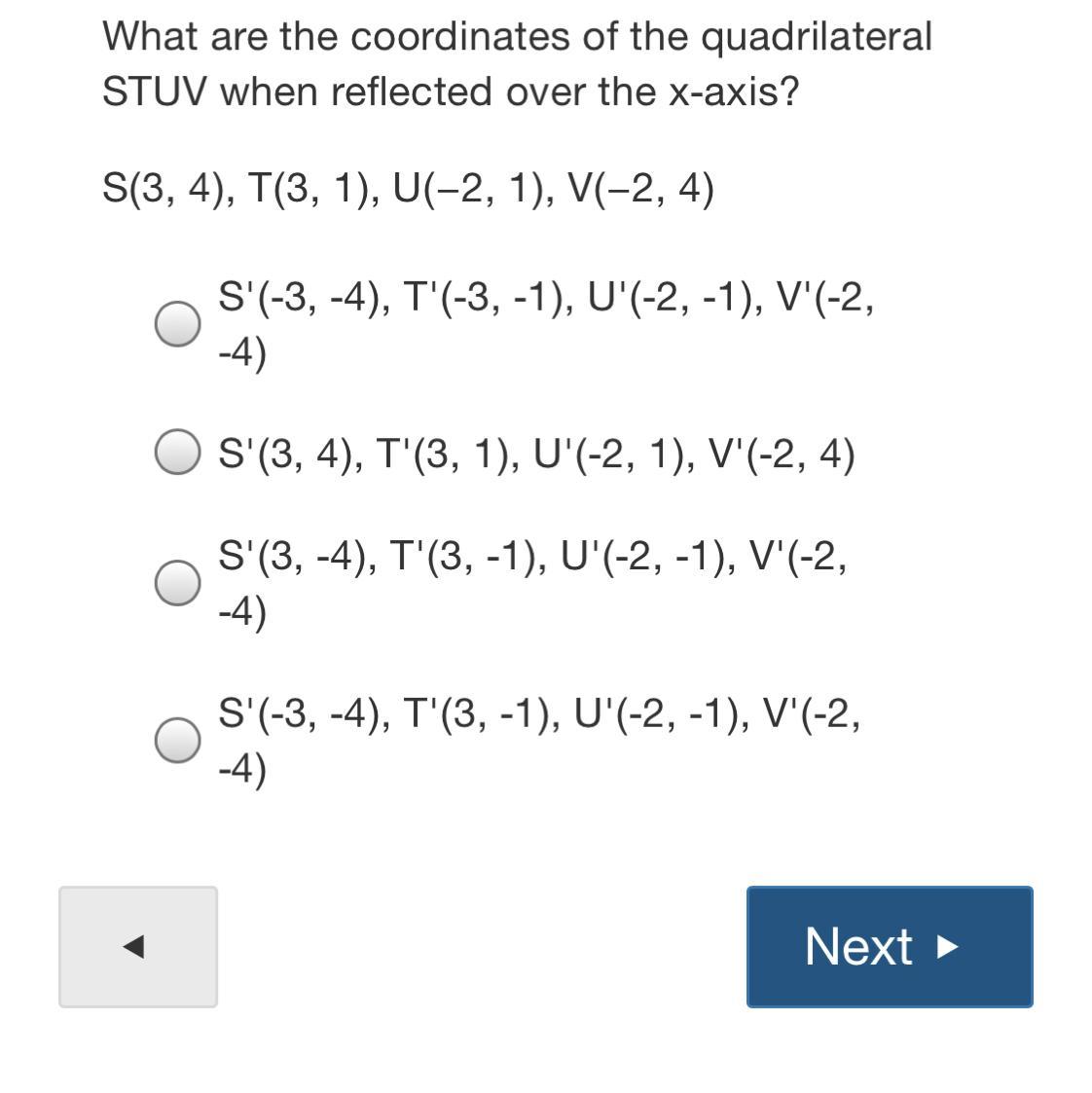Go to the next question
Image resolution: width=1092 pixels, height=1093 pixels.
tap(889, 946)
